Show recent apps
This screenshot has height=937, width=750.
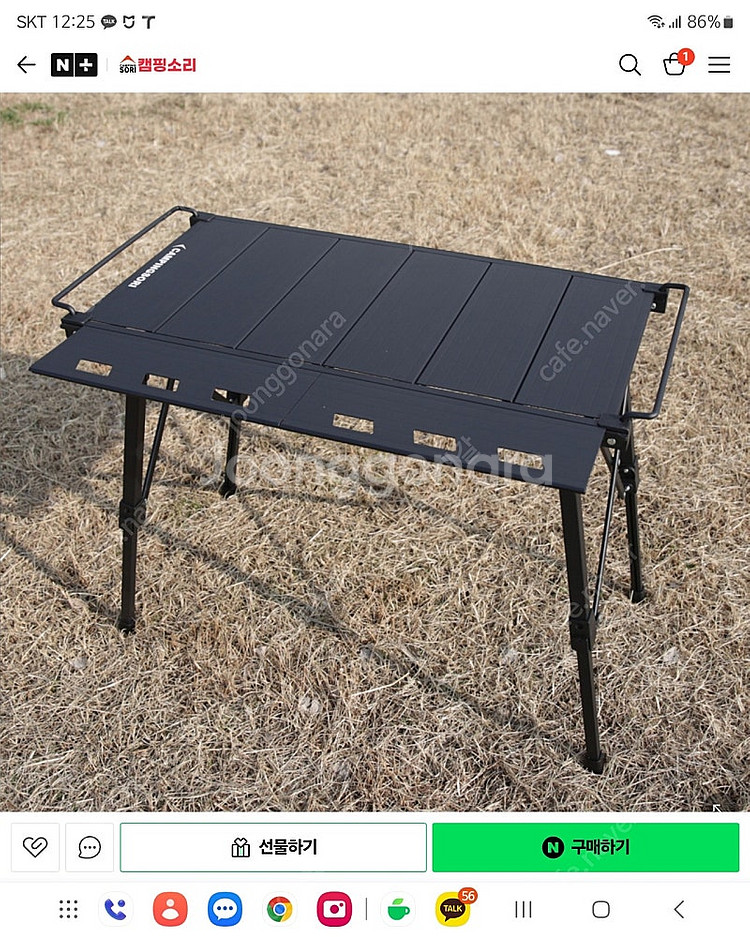tap(523, 909)
